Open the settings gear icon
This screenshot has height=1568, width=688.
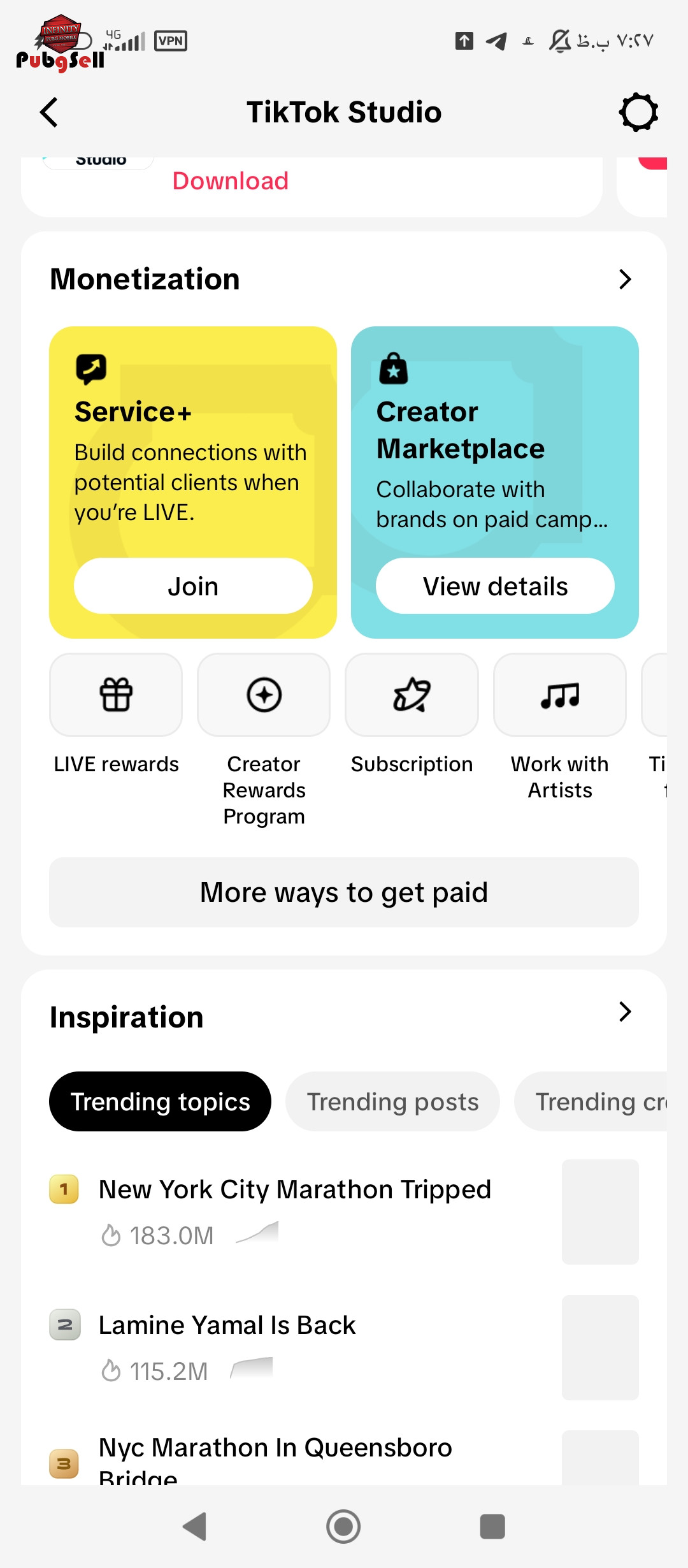click(x=638, y=113)
